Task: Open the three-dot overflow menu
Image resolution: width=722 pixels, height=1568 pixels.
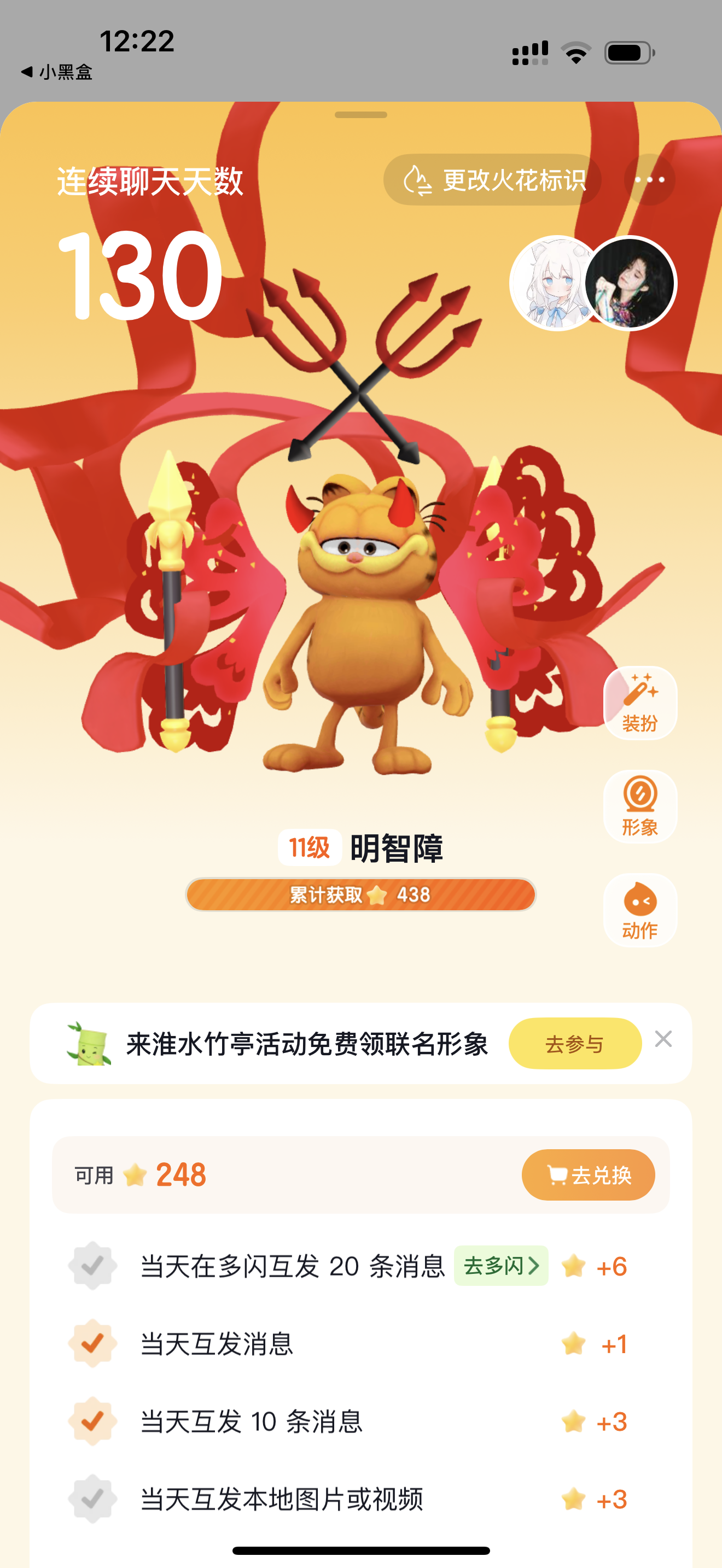Action: (x=649, y=180)
